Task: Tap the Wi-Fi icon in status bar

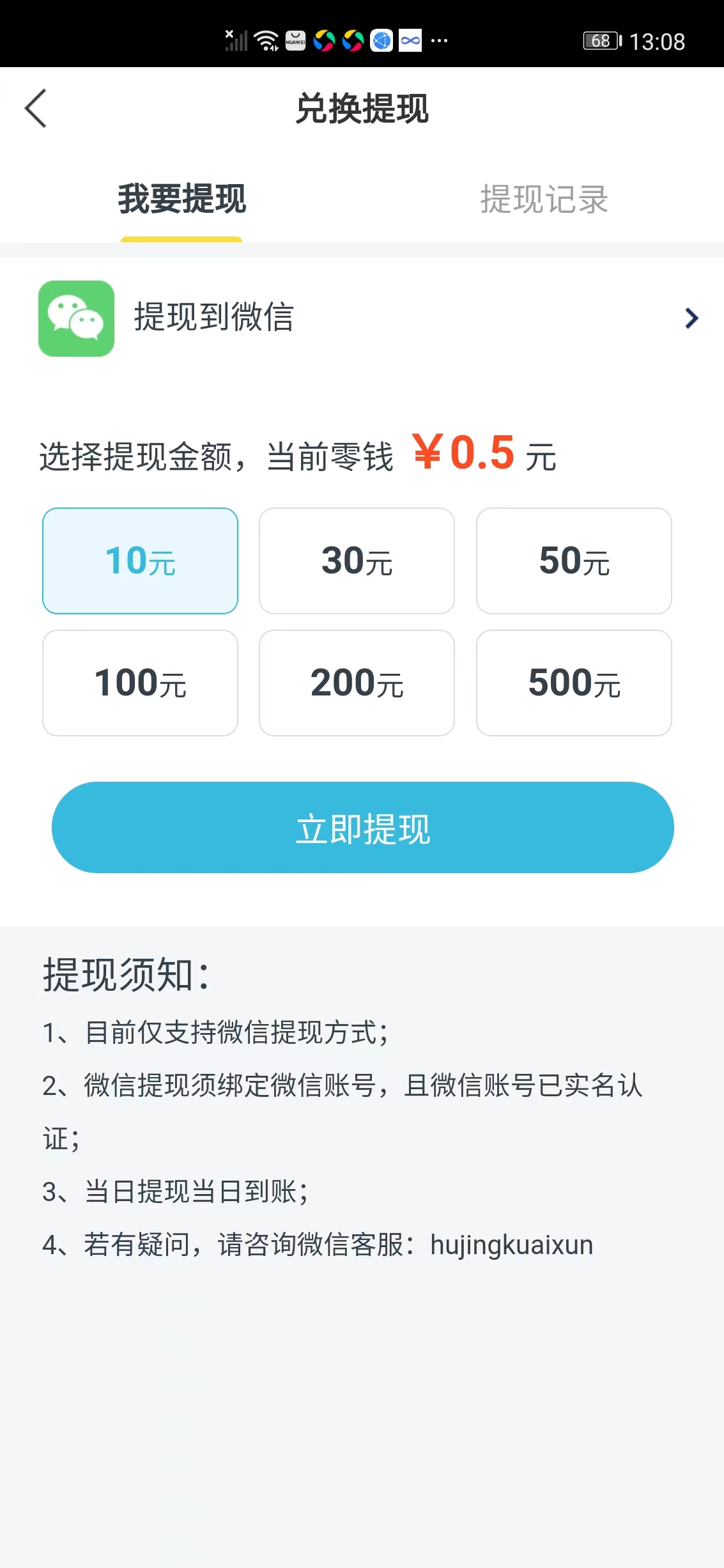Action: coord(266,40)
